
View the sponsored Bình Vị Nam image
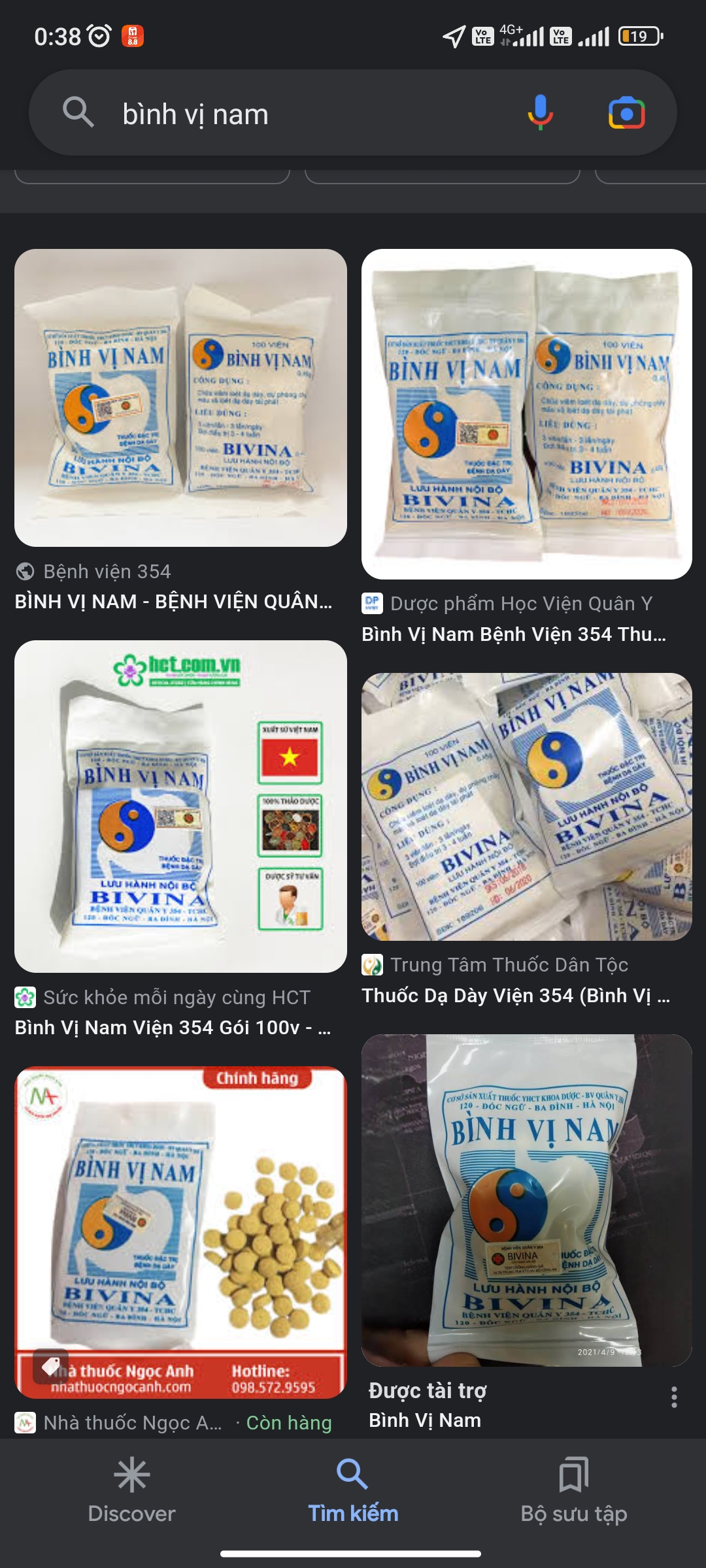point(526,1200)
